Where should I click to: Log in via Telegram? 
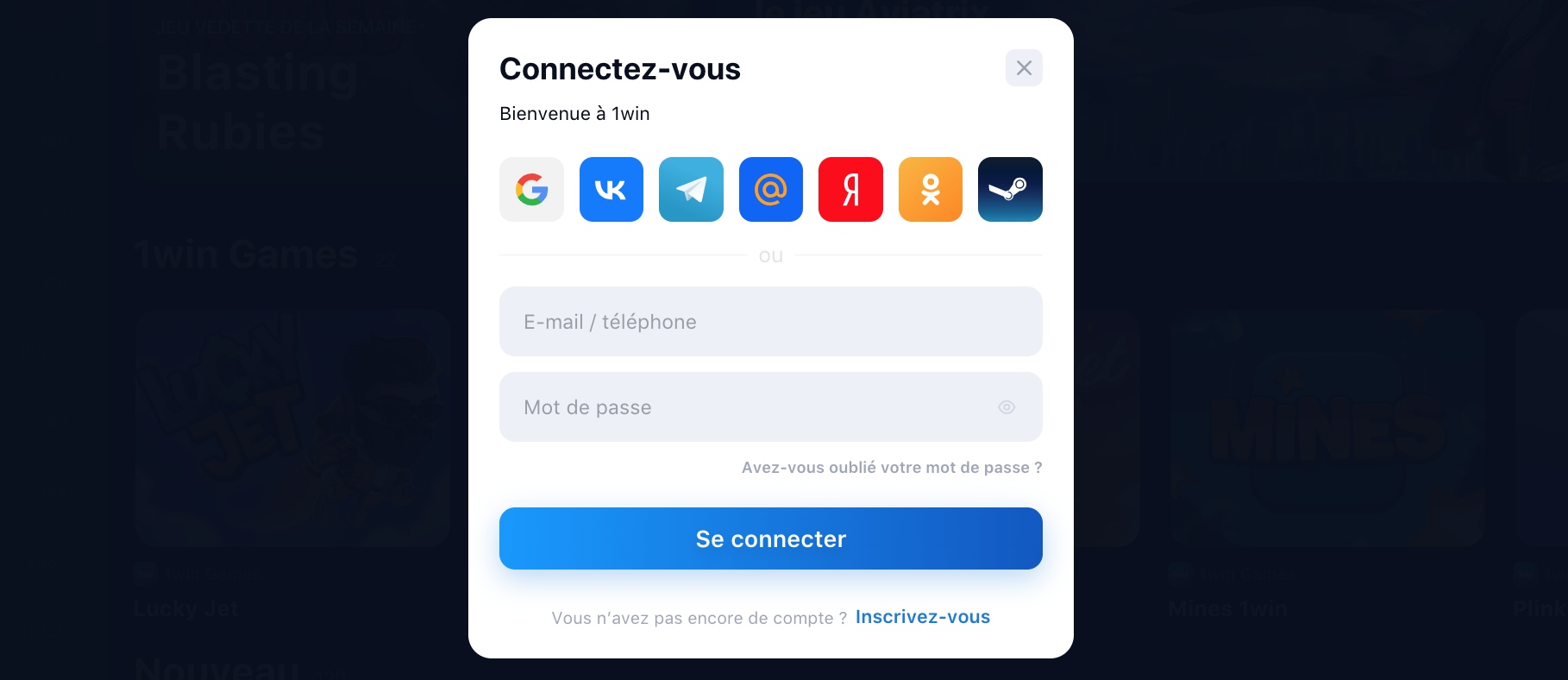point(691,189)
